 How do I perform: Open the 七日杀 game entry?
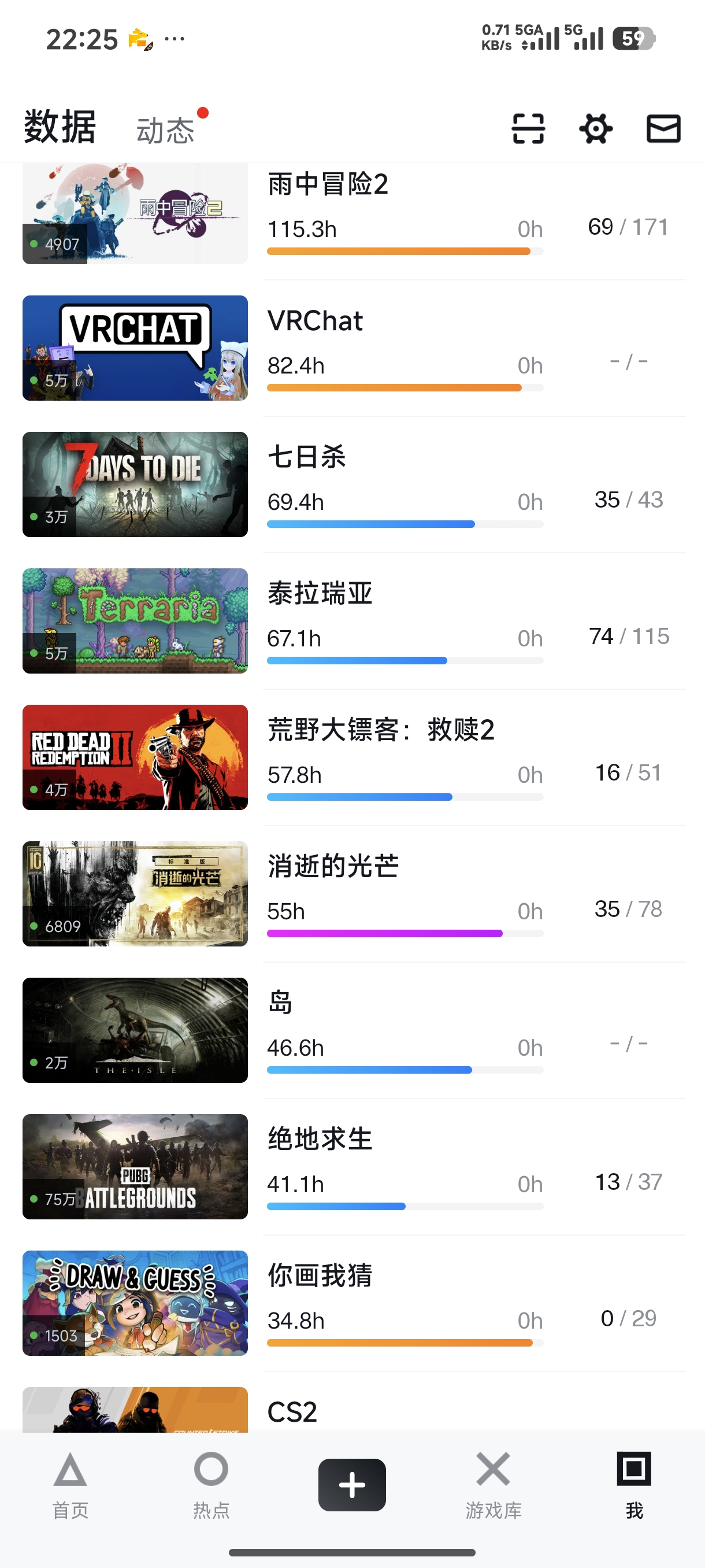coord(354,485)
